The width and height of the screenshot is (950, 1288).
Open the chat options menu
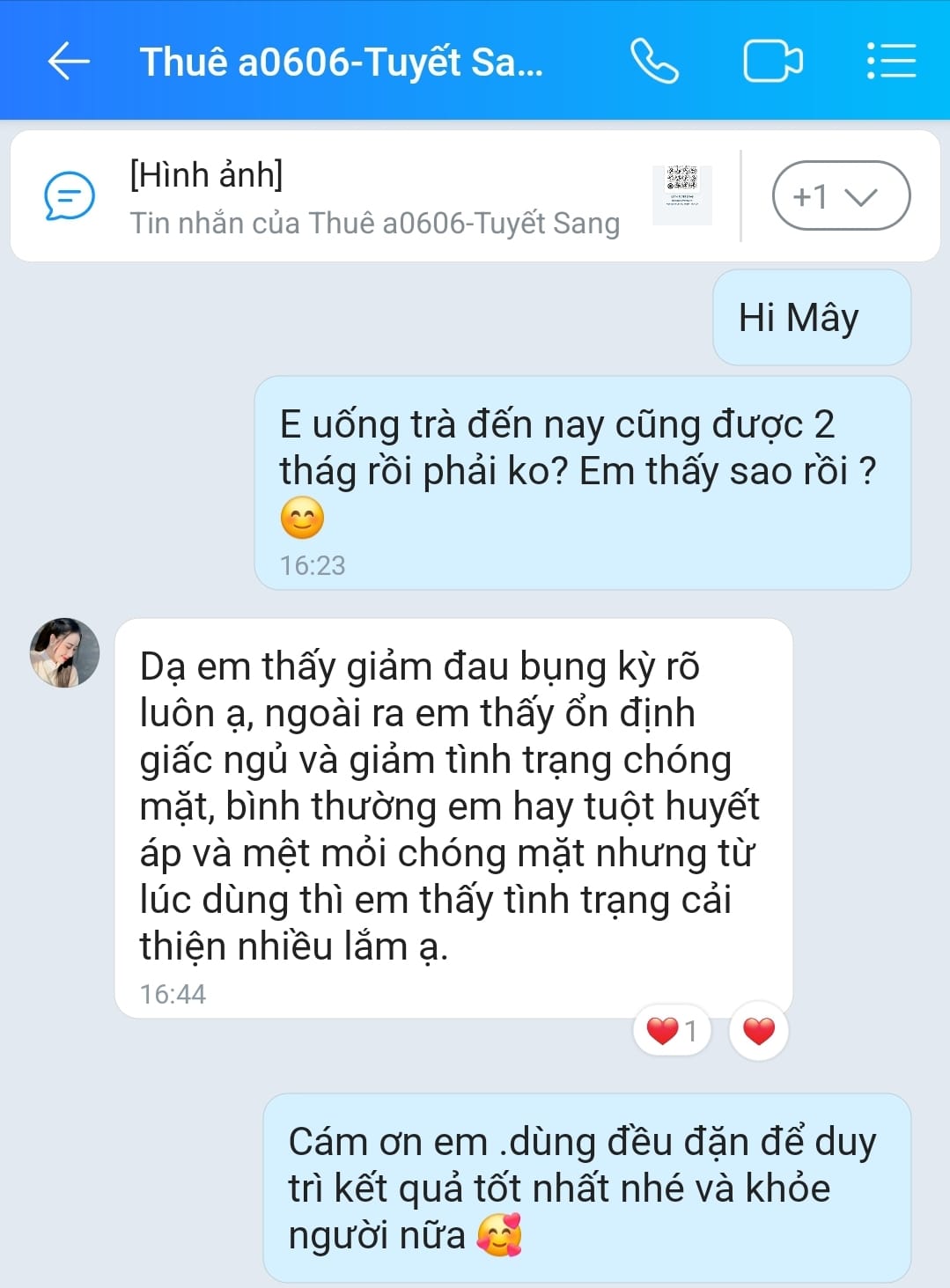(891, 62)
